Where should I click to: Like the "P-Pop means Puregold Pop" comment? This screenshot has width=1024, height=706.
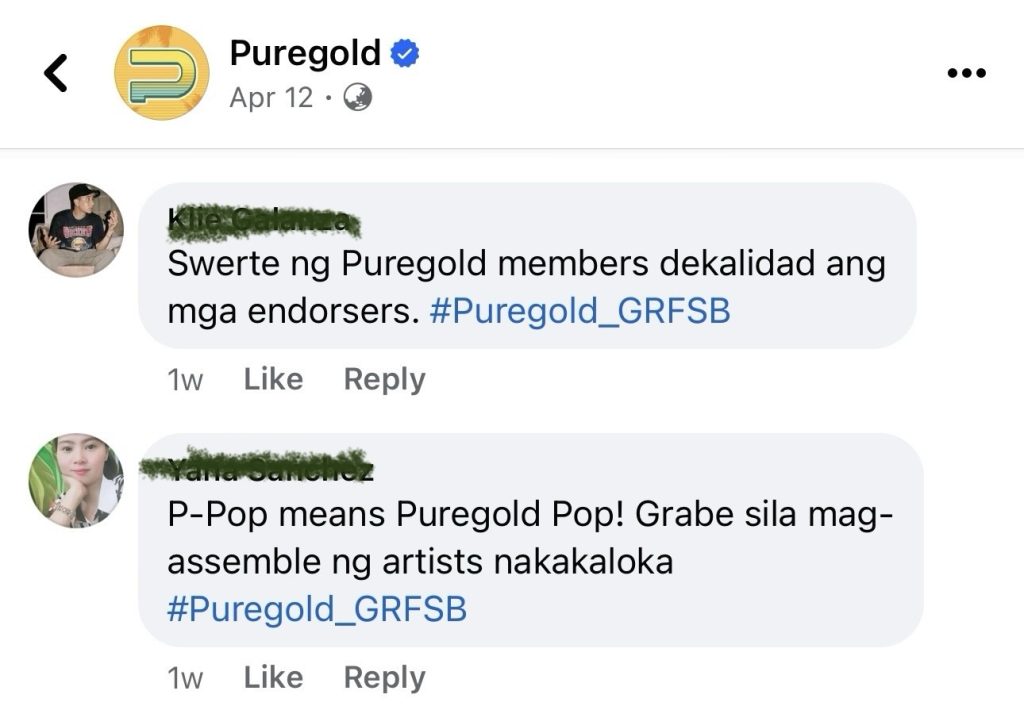click(273, 677)
